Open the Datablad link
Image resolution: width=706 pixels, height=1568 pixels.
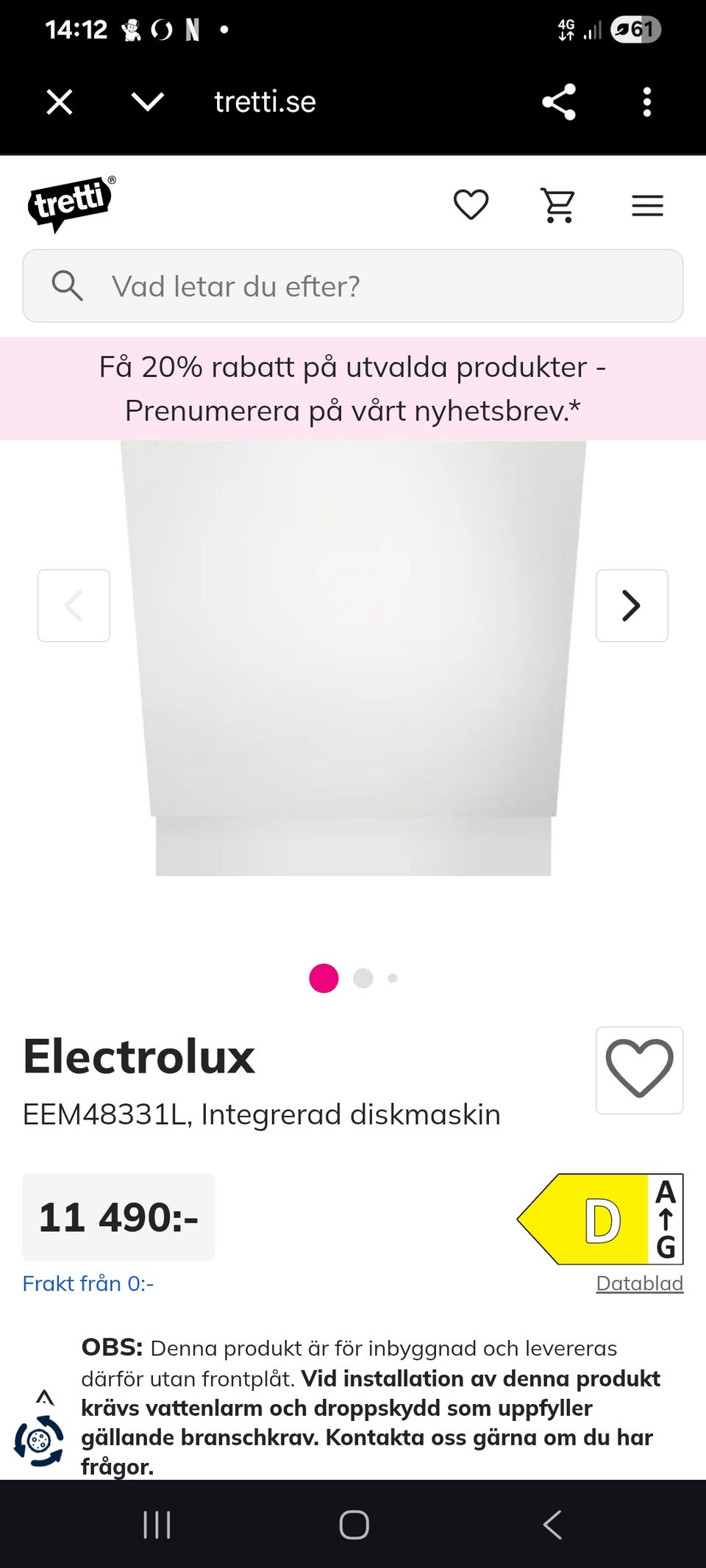639,1282
